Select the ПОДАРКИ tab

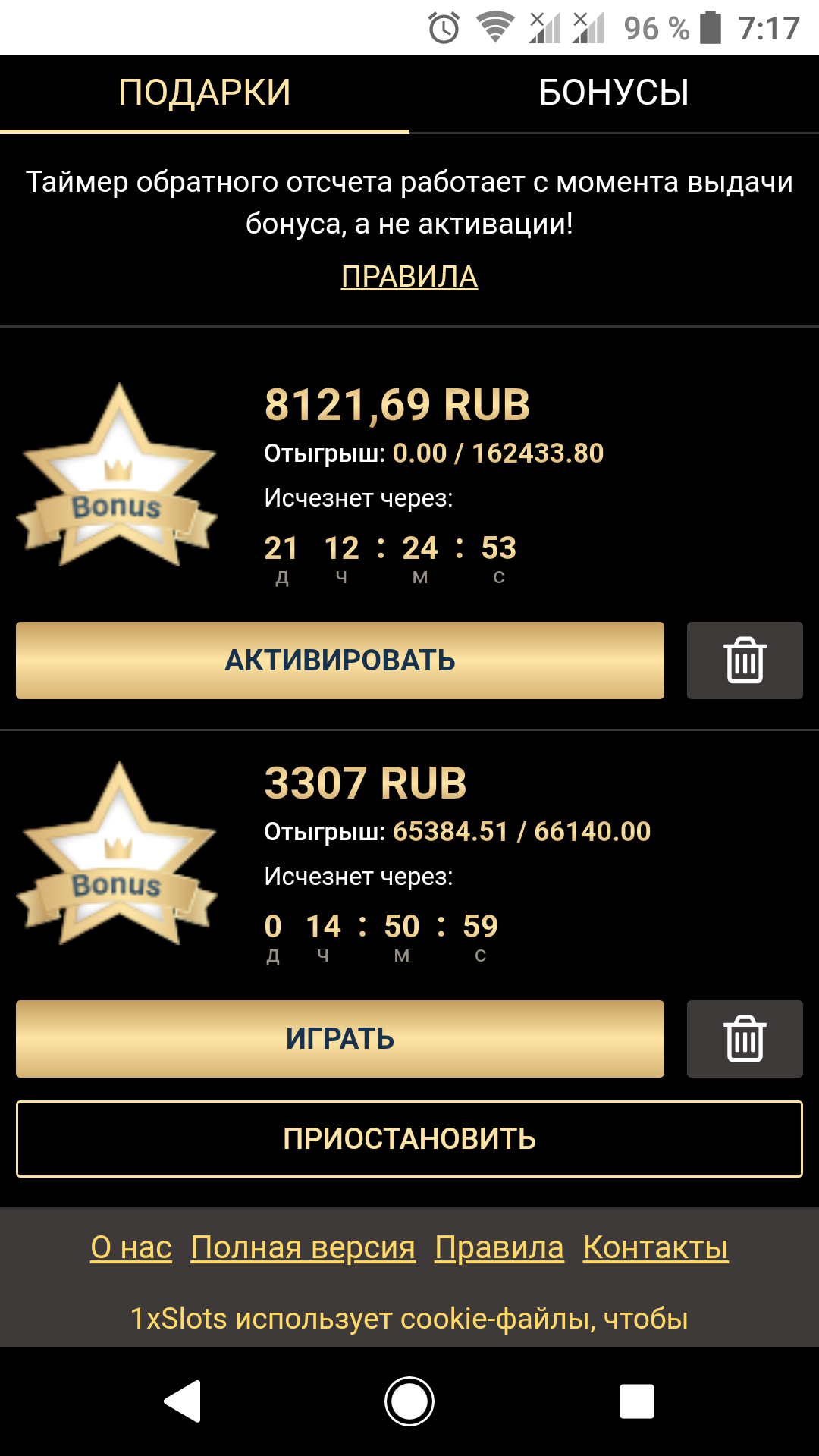coord(204,93)
